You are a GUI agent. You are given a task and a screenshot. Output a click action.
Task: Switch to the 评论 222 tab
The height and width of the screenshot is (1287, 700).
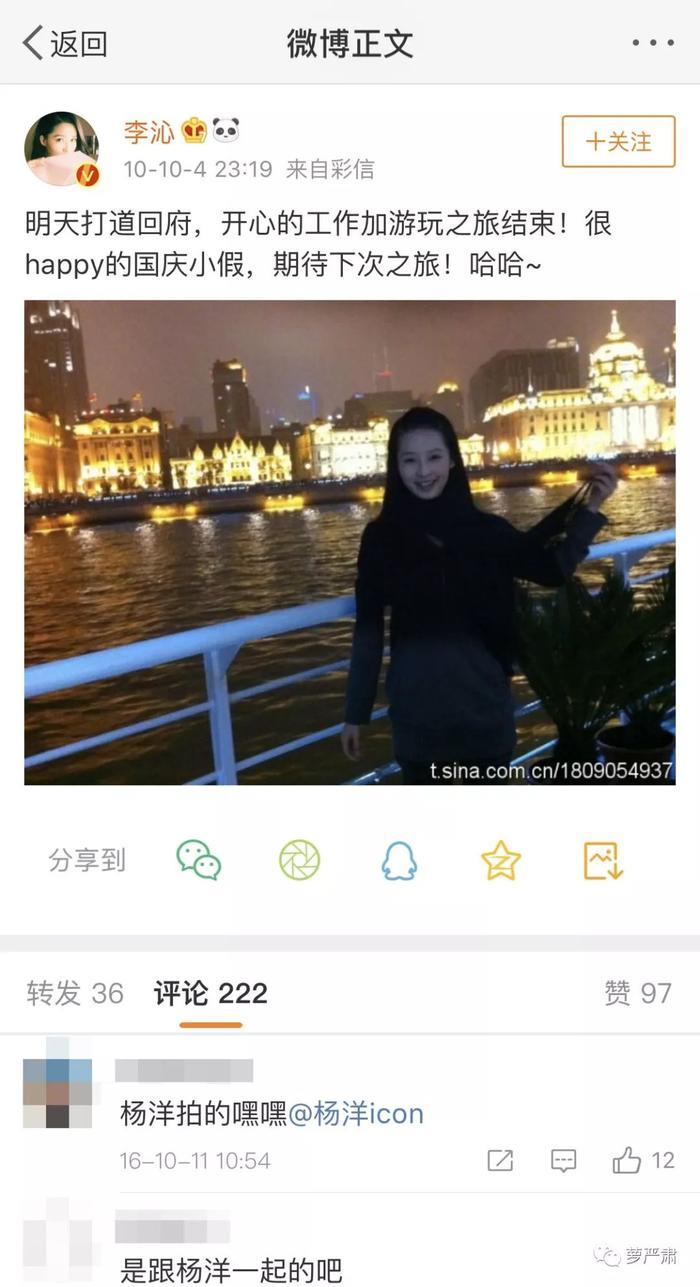click(x=211, y=993)
